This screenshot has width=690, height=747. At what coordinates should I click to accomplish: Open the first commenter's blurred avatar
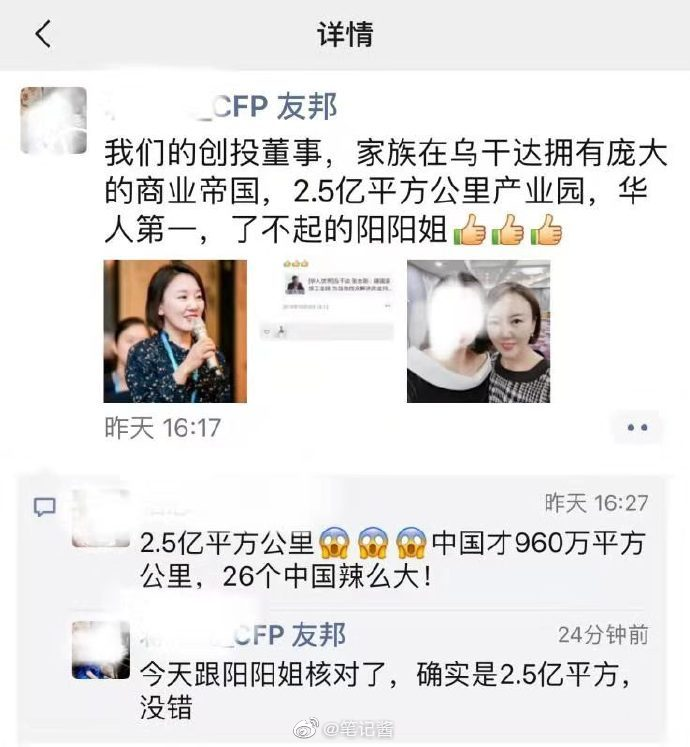pos(101,518)
